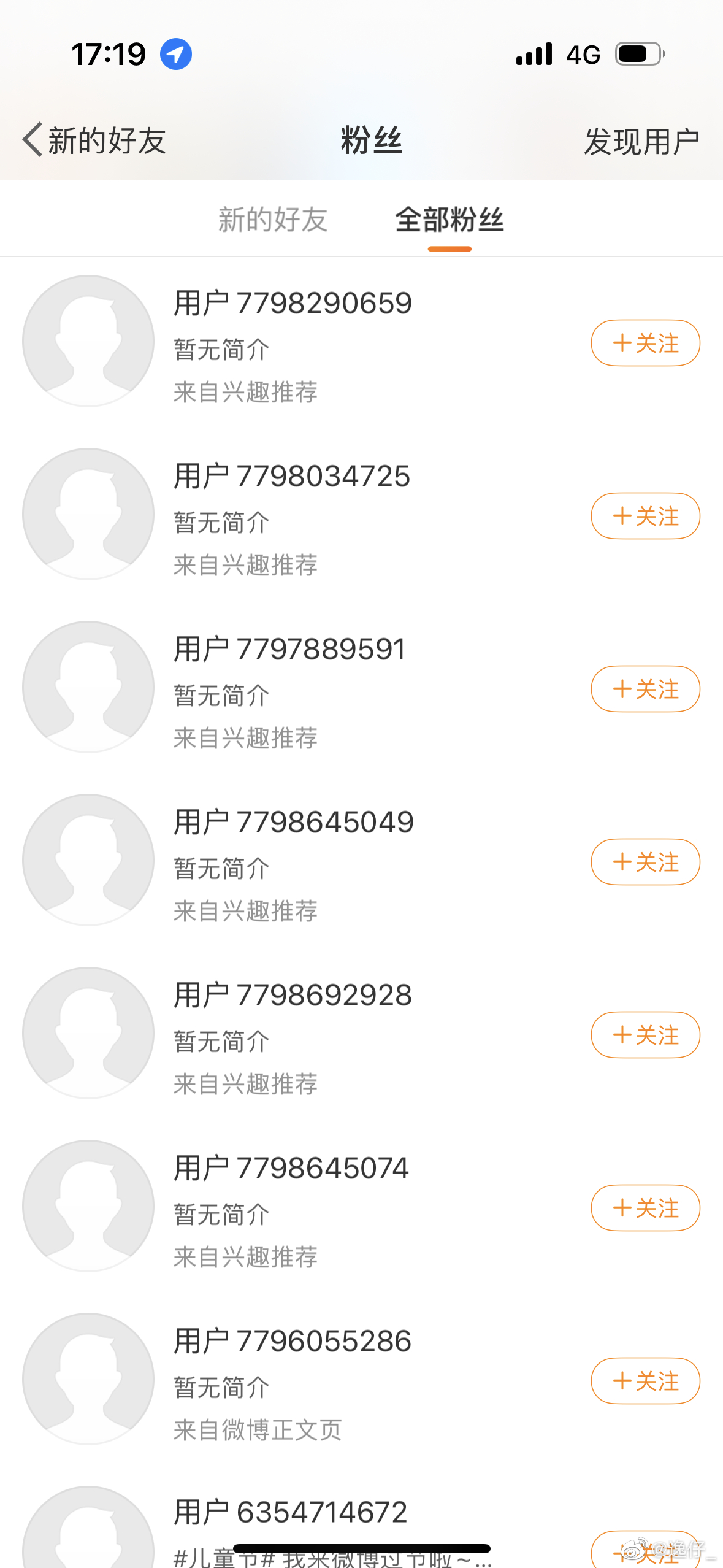Open the profile row of 用户6354714672

(x=361, y=1518)
